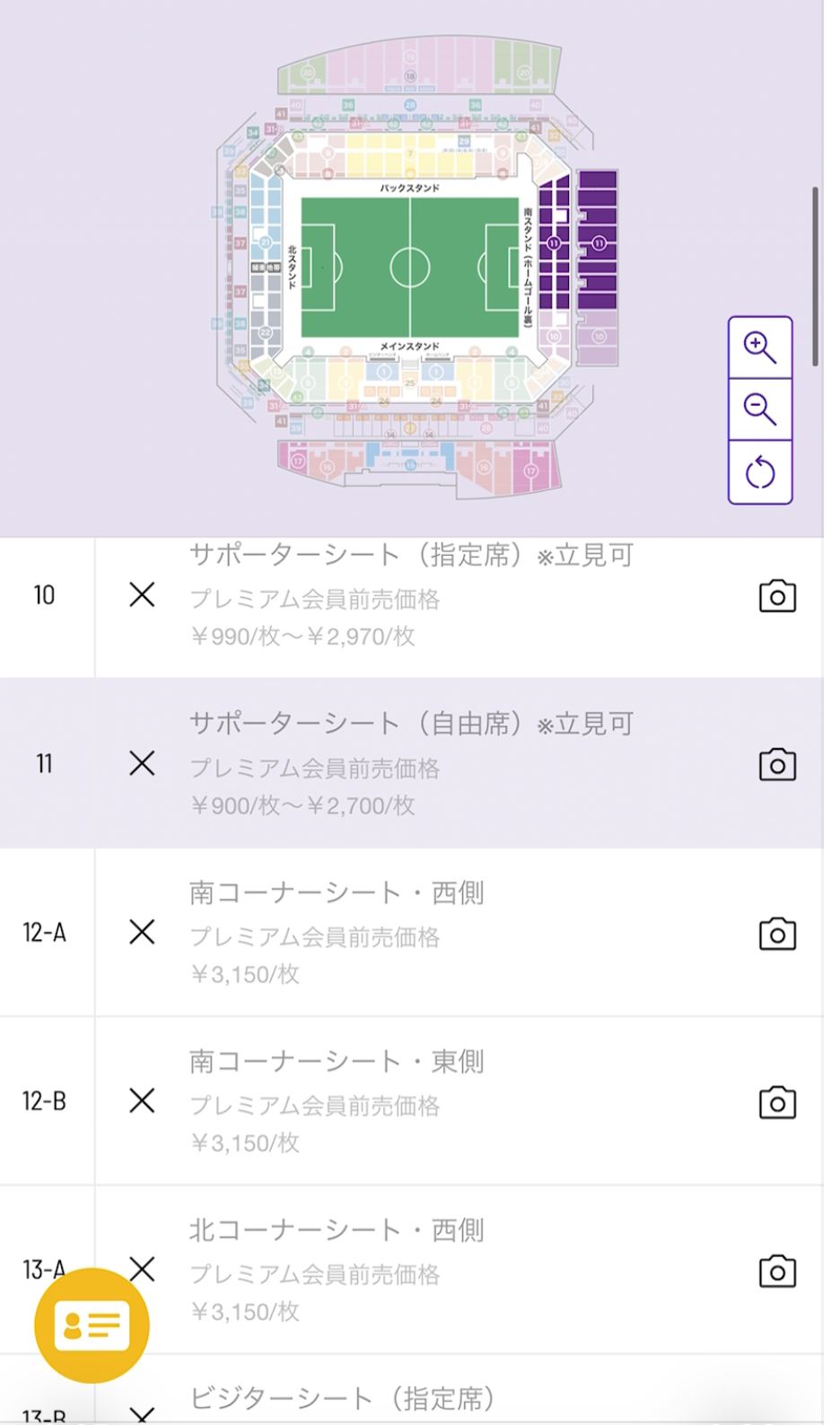Show the photo for section 12-B
The image size is (840, 1425).
(777, 1102)
